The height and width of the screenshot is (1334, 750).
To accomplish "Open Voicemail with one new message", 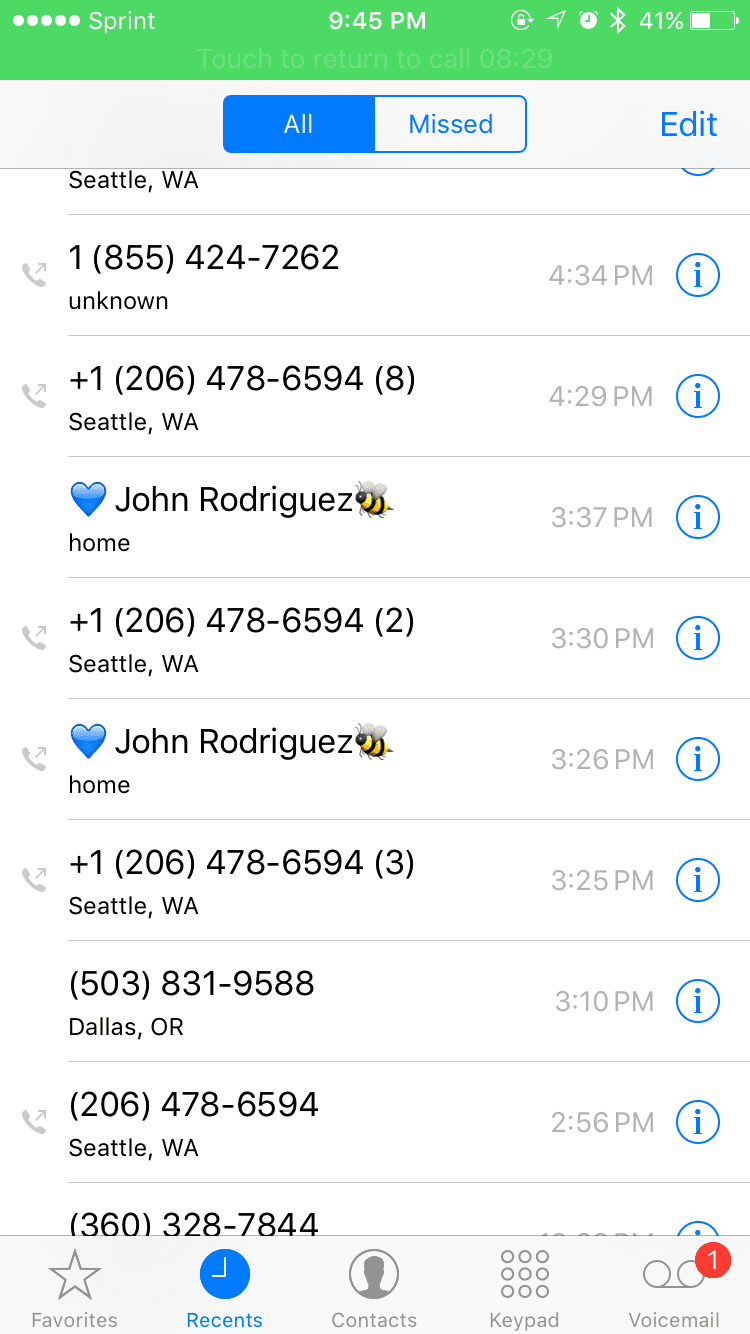I will (x=674, y=1288).
